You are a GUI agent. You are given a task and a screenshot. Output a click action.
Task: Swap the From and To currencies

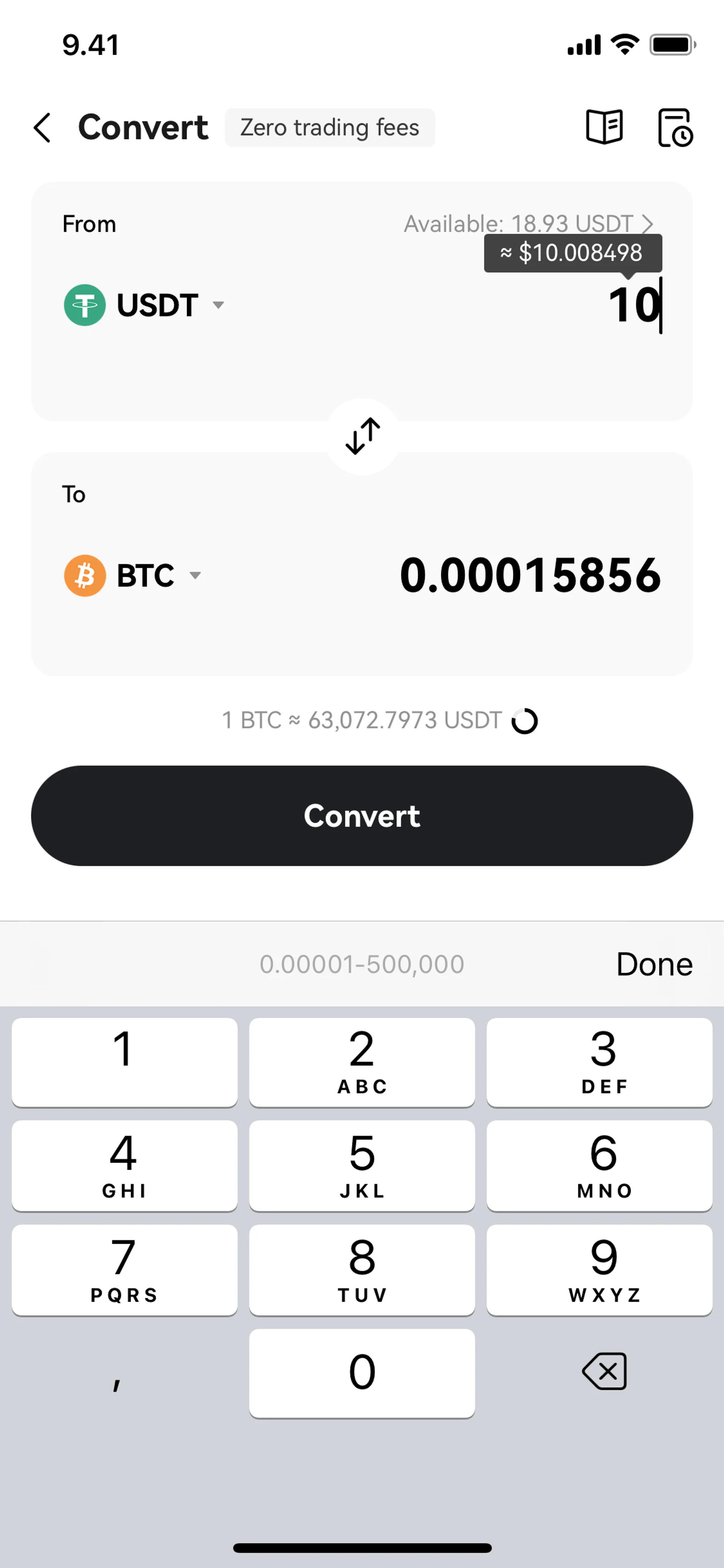tap(363, 436)
